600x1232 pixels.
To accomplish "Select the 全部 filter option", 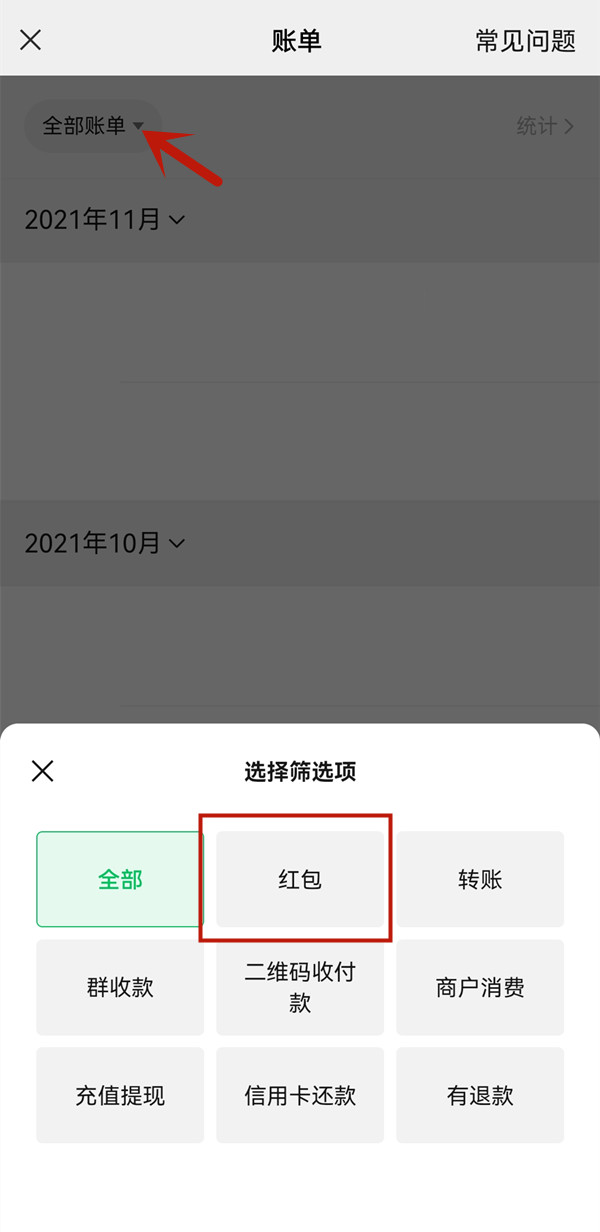I will (120, 879).
